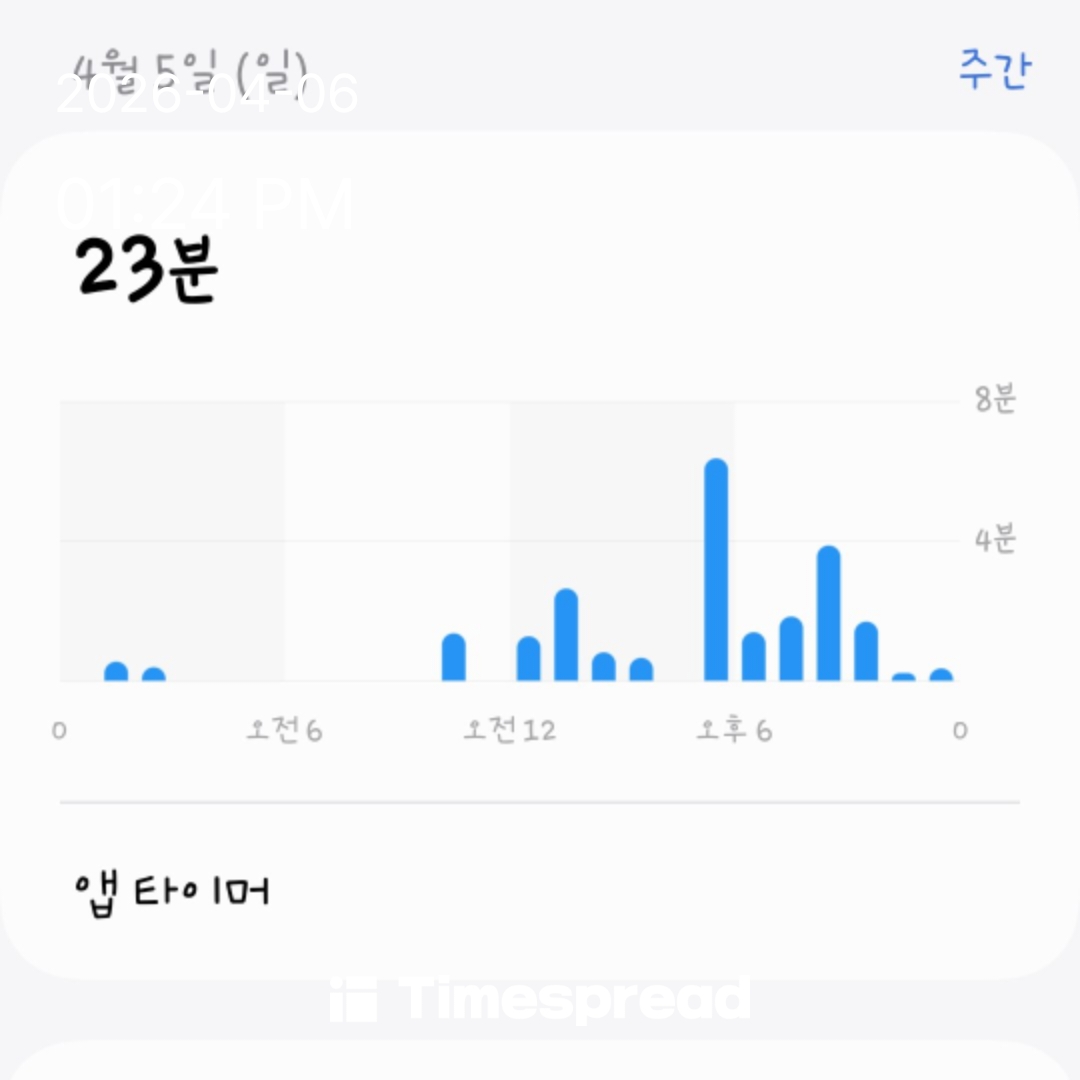This screenshot has height=1080, width=1080.
Task: Switch to the 주간 weekly view
Action: click(993, 70)
